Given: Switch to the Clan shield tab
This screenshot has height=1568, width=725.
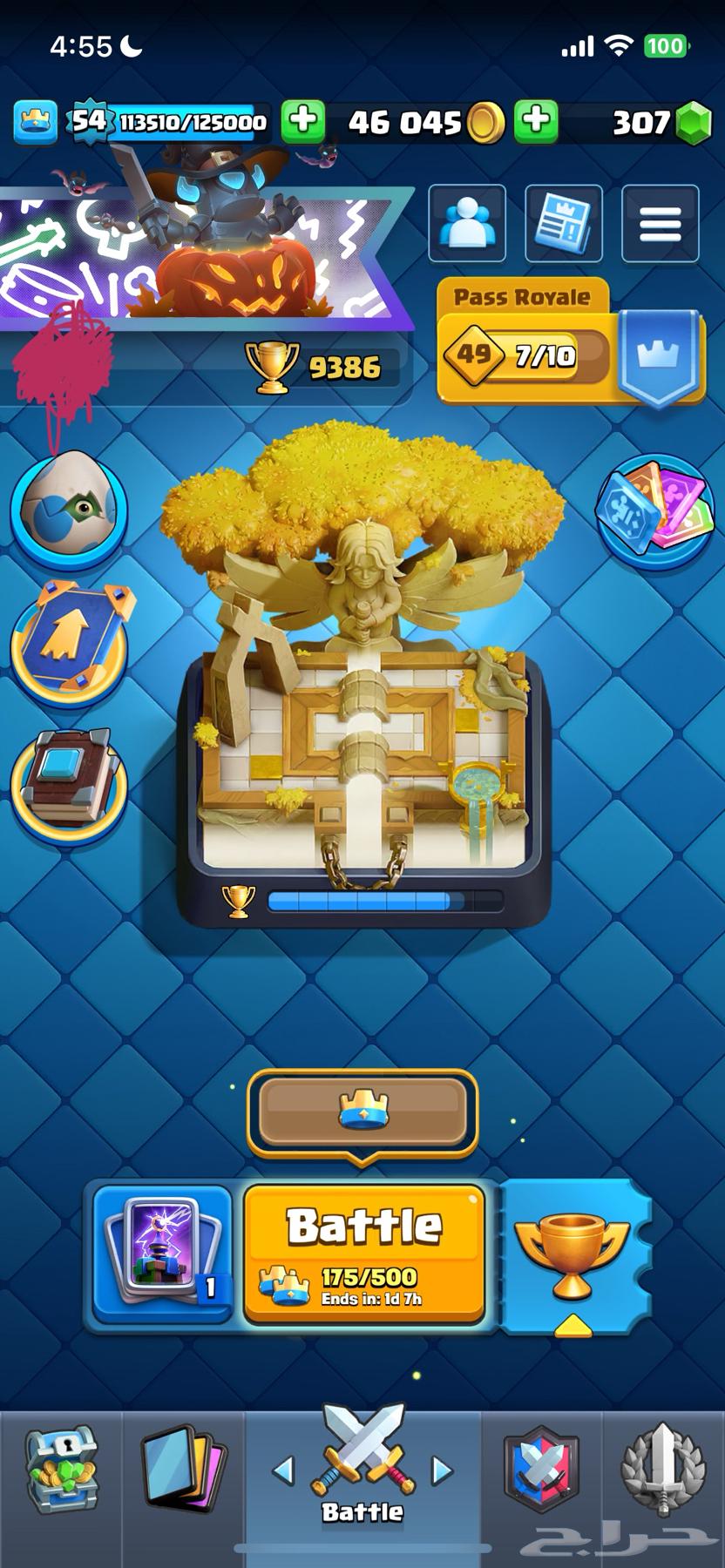Looking at the screenshot, I should (541, 1470).
